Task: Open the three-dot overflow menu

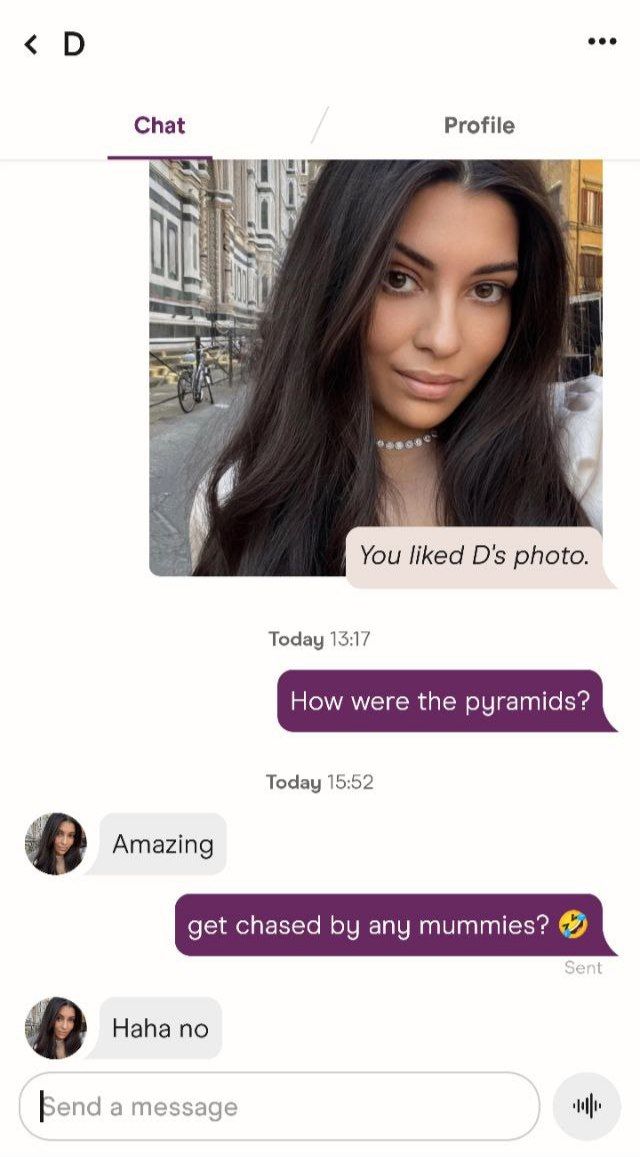Action: coord(602,42)
